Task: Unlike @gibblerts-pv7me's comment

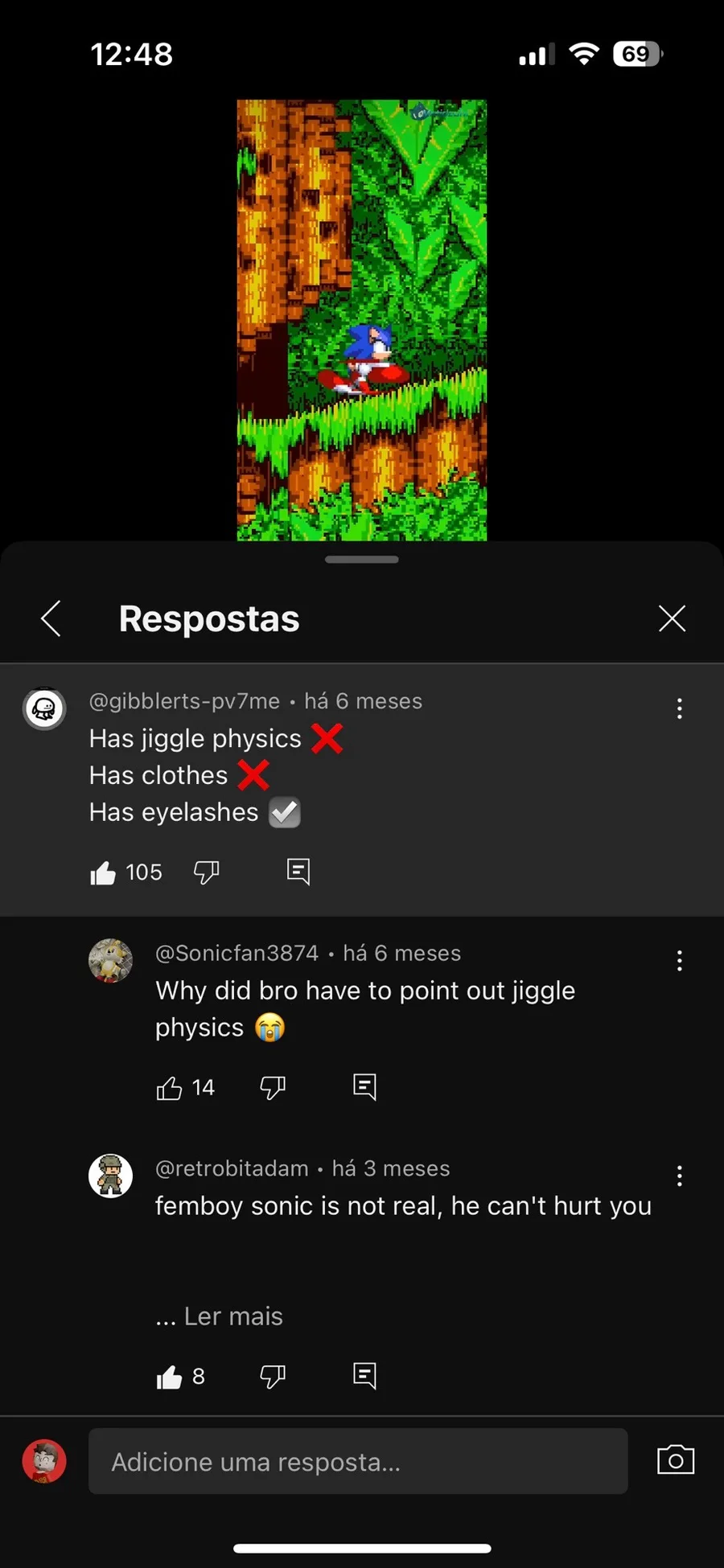Action: [103, 872]
